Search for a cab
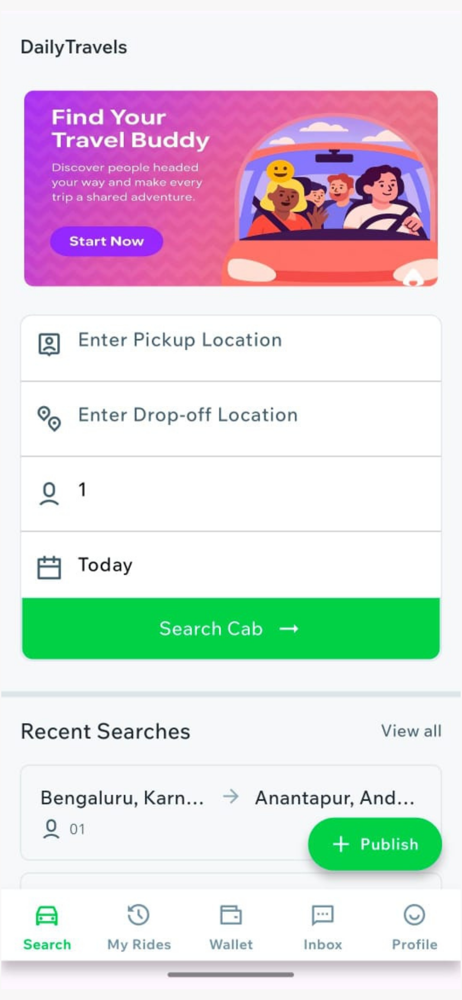The width and height of the screenshot is (462, 1000). 231,629
